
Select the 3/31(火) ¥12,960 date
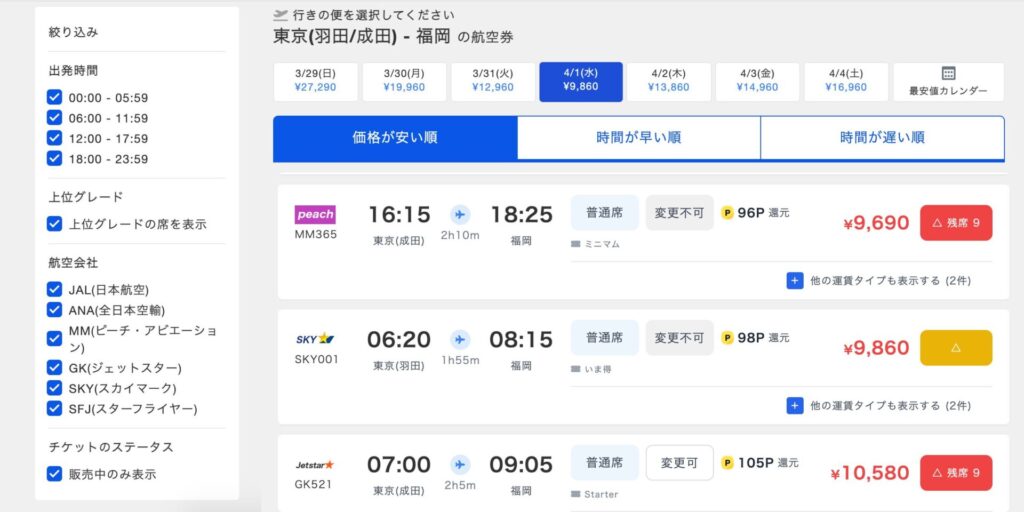point(492,81)
